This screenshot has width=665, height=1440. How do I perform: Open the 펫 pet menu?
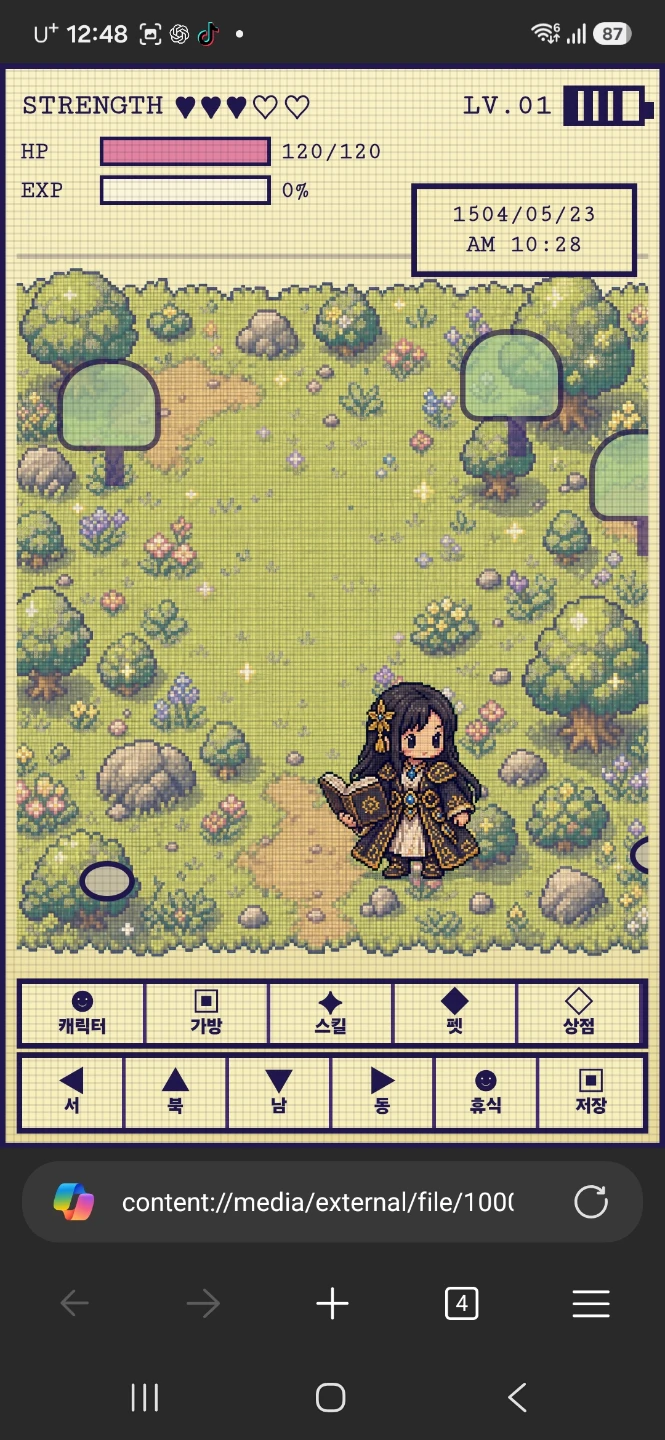point(454,1013)
